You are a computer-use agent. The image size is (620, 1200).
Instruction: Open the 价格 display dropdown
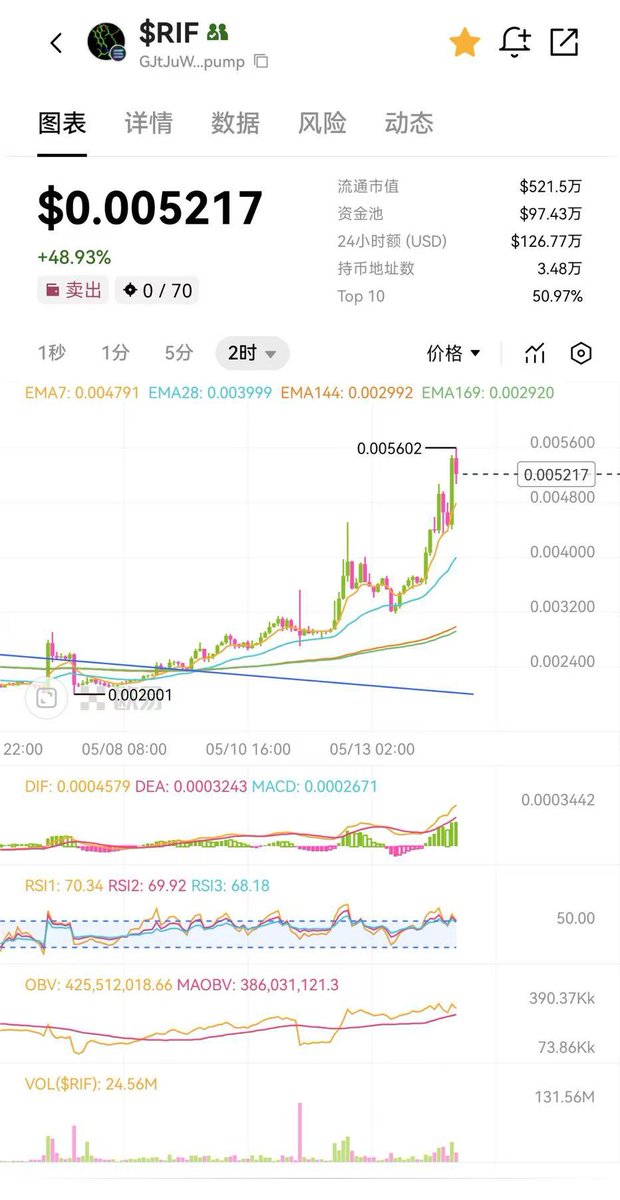[x=453, y=353]
